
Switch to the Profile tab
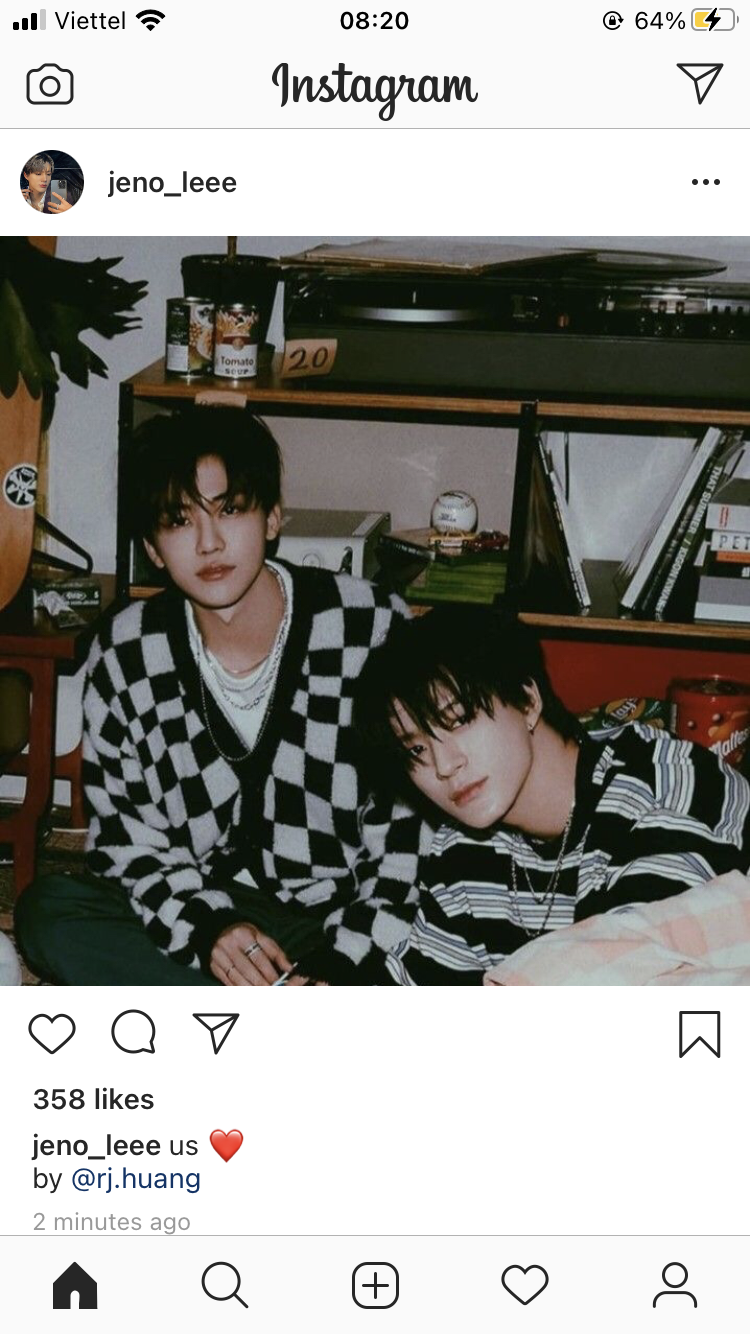(x=675, y=1285)
